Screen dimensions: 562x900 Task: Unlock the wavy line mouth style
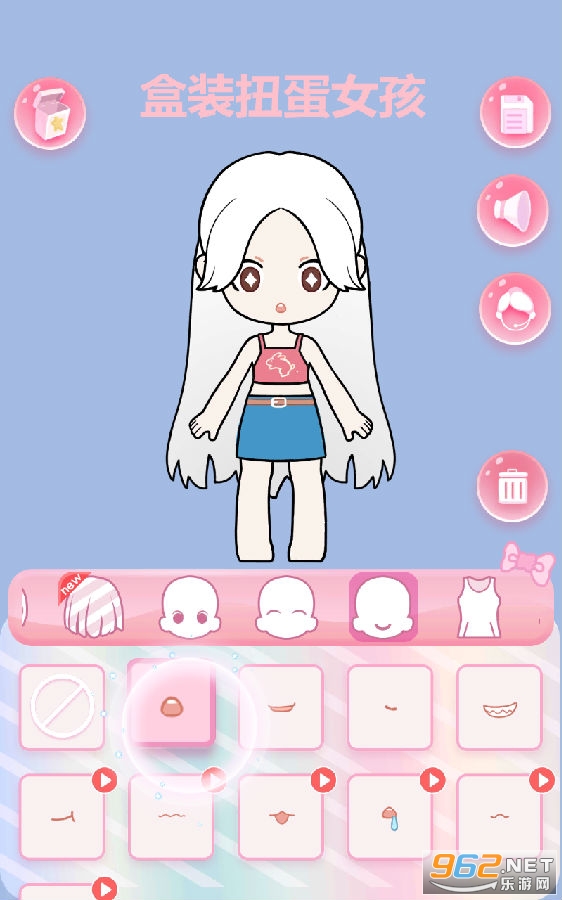pyautogui.click(x=171, y=816)
